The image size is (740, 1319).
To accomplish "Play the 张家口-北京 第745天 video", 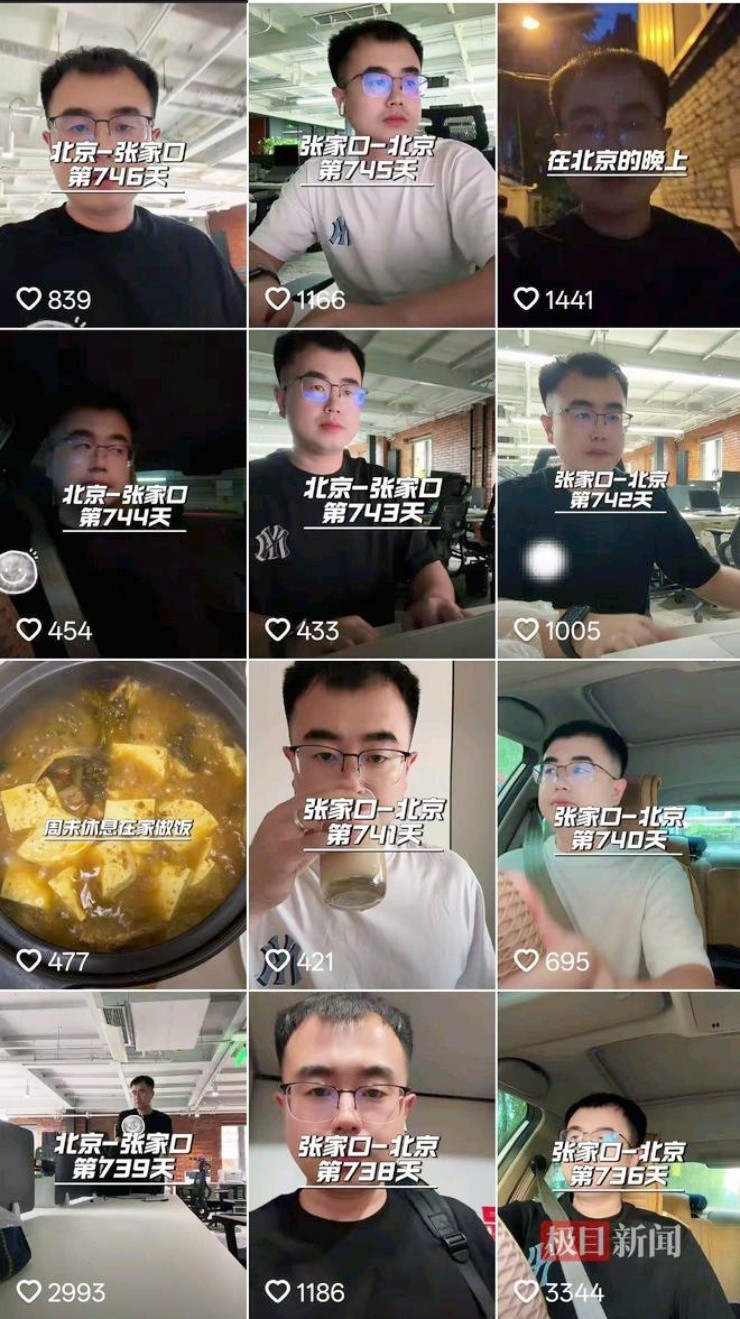I will point(371,165).
